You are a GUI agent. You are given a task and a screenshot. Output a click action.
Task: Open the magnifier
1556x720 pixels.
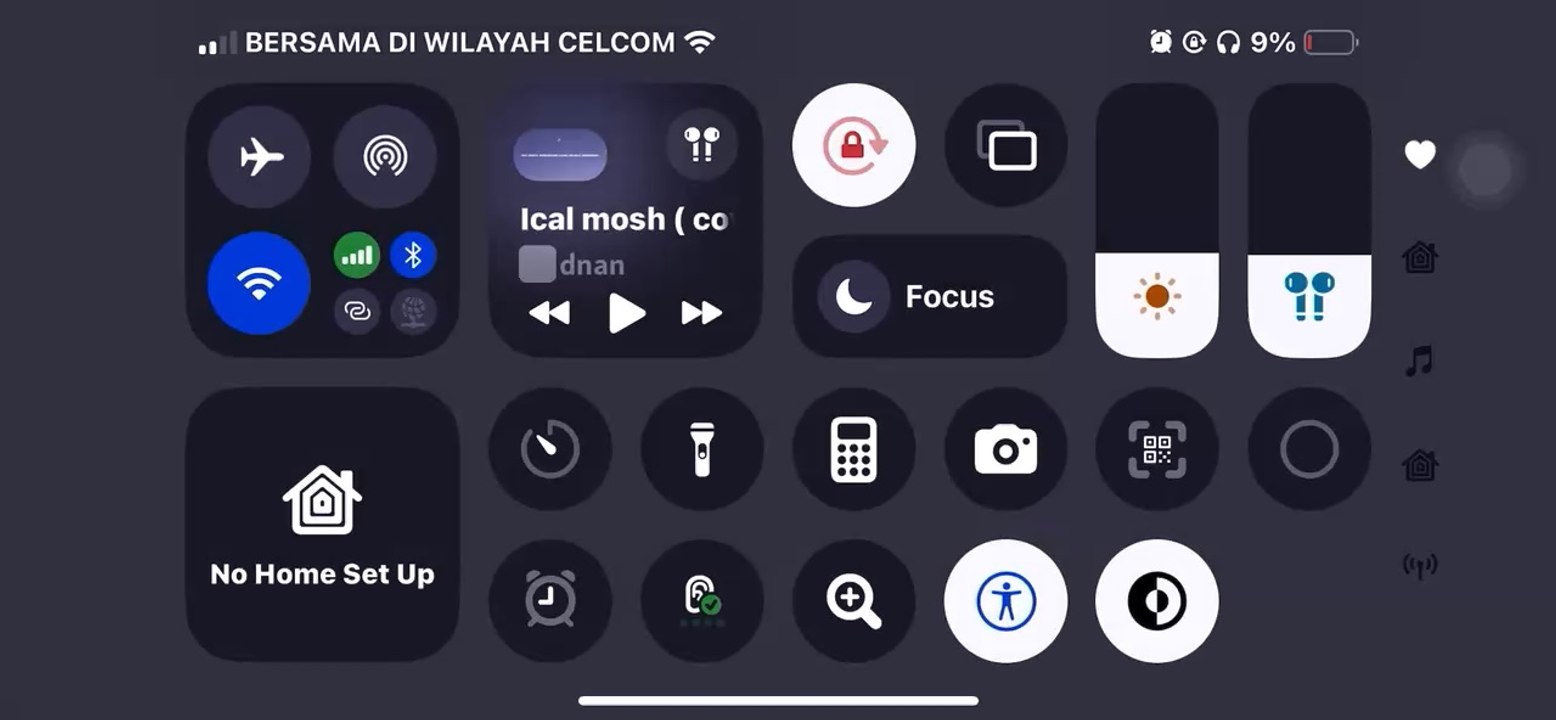(854, 601)
